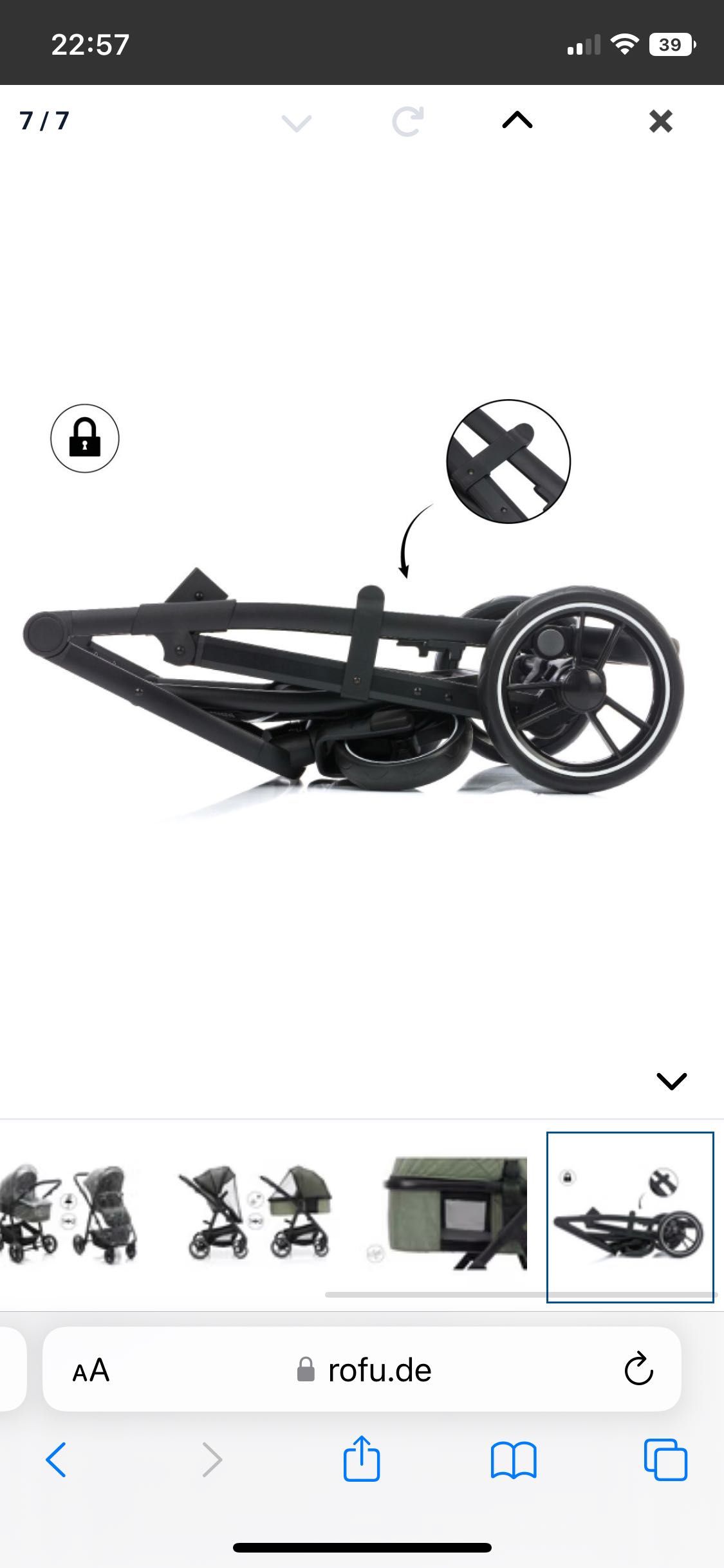Go to the previous image with up arrow
The image size is (724, 1568).
(x=517, y=120)
